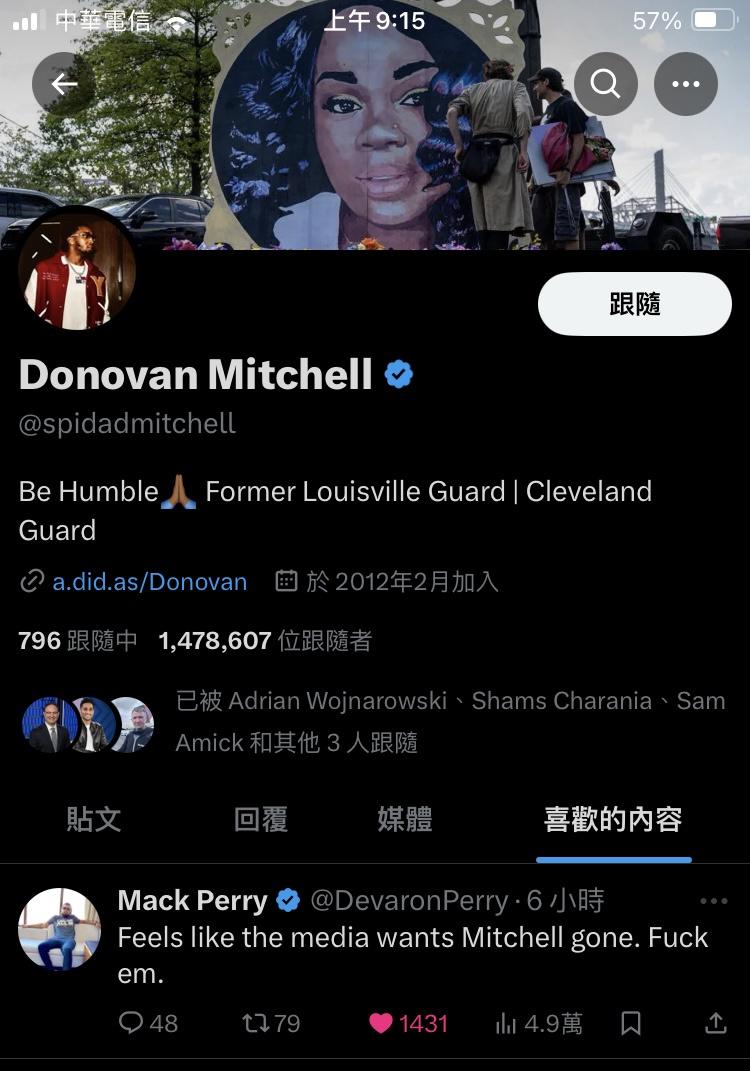Open the profile overflow menu
Screen dimensions: 750x1071
pyautogui.click(x=686, y=84)
